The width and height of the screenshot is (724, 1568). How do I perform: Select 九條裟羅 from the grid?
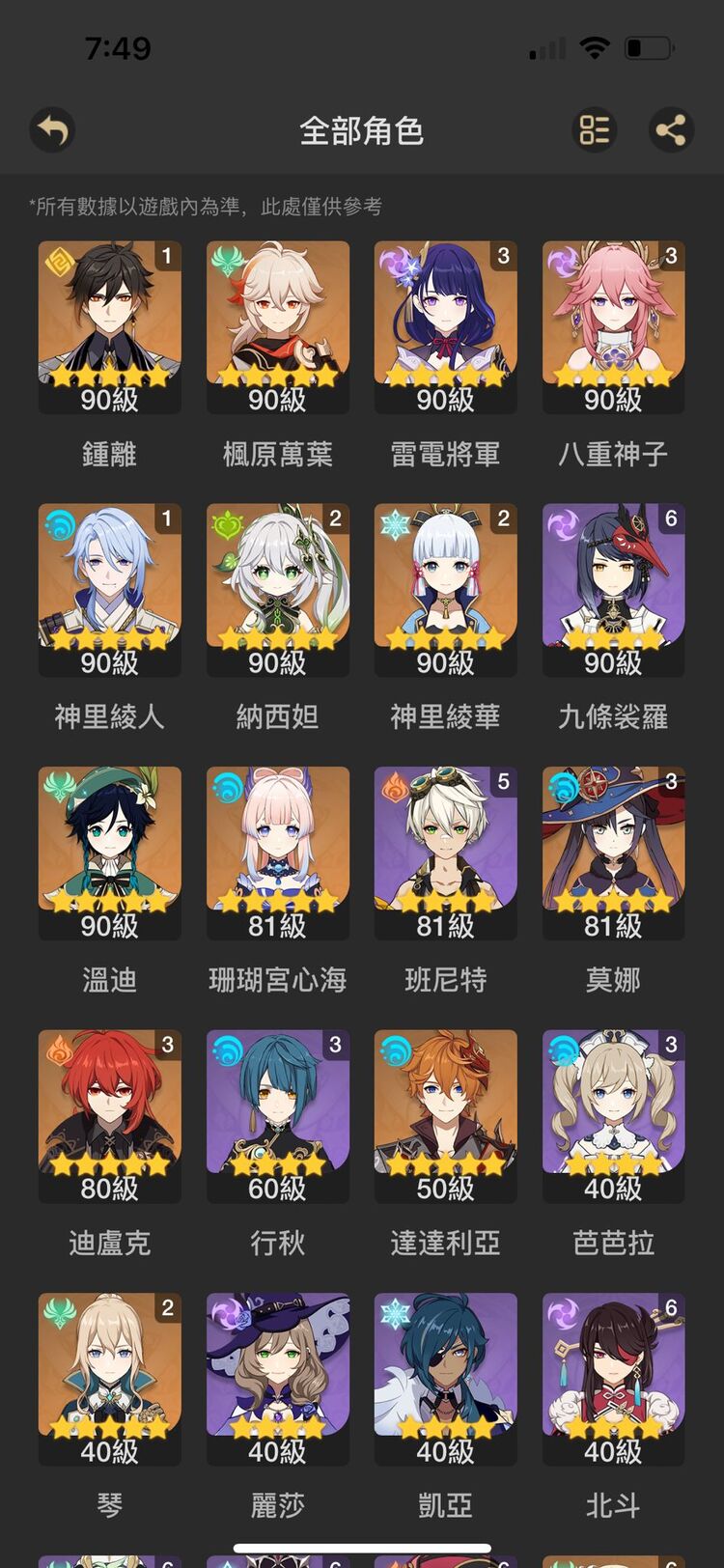[613, 589]
